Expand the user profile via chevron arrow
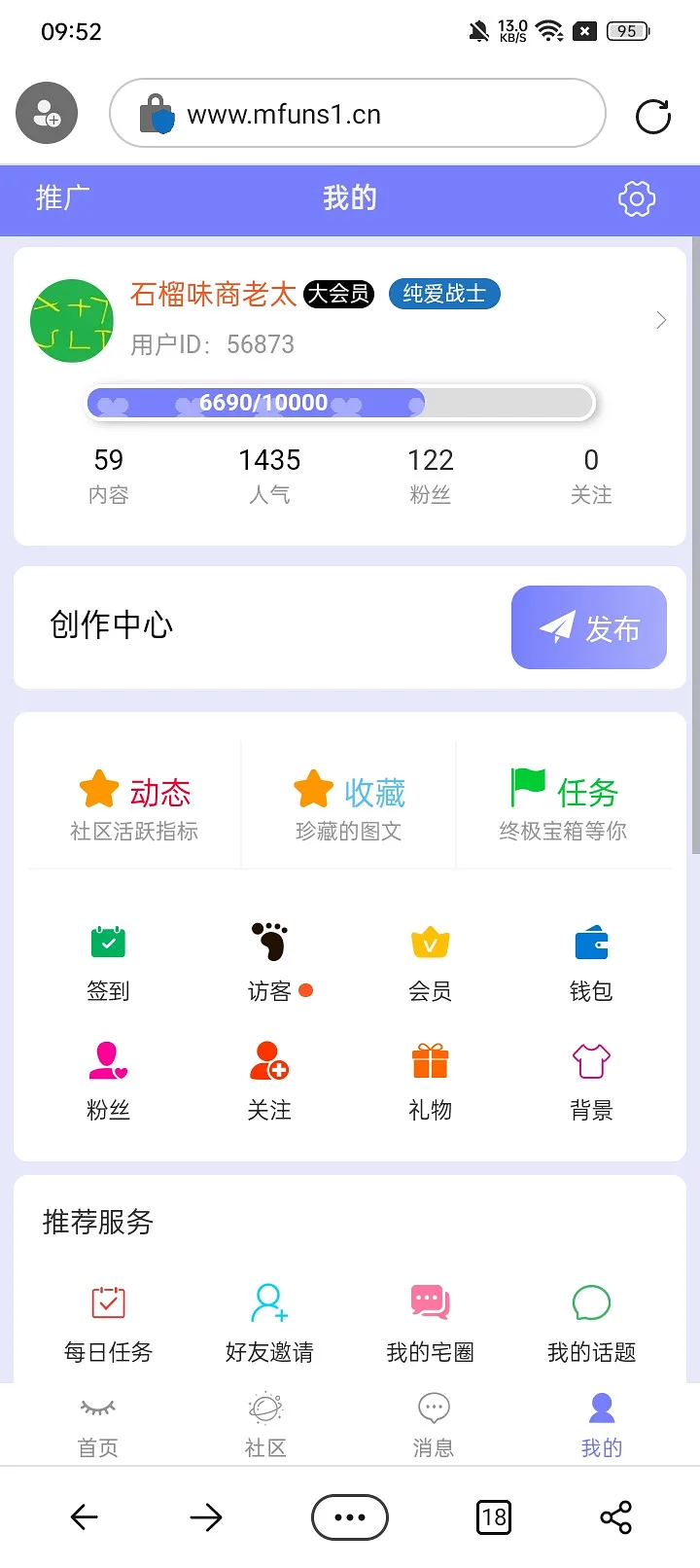This screenshot has width=700, height=1568. click(x=661, y=320)
